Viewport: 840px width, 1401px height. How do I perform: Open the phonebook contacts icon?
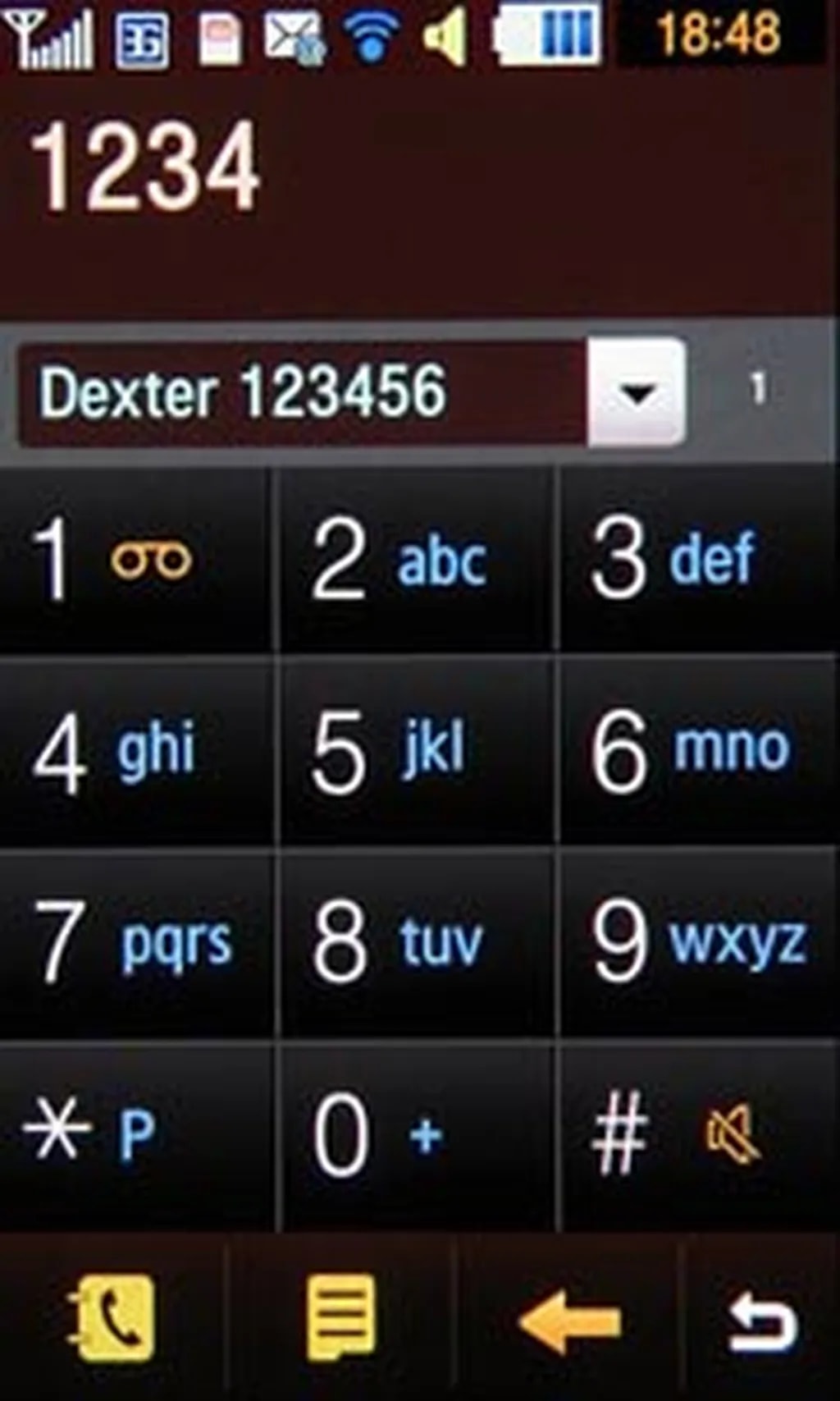pyautogui.click(x=114, y=1319)
